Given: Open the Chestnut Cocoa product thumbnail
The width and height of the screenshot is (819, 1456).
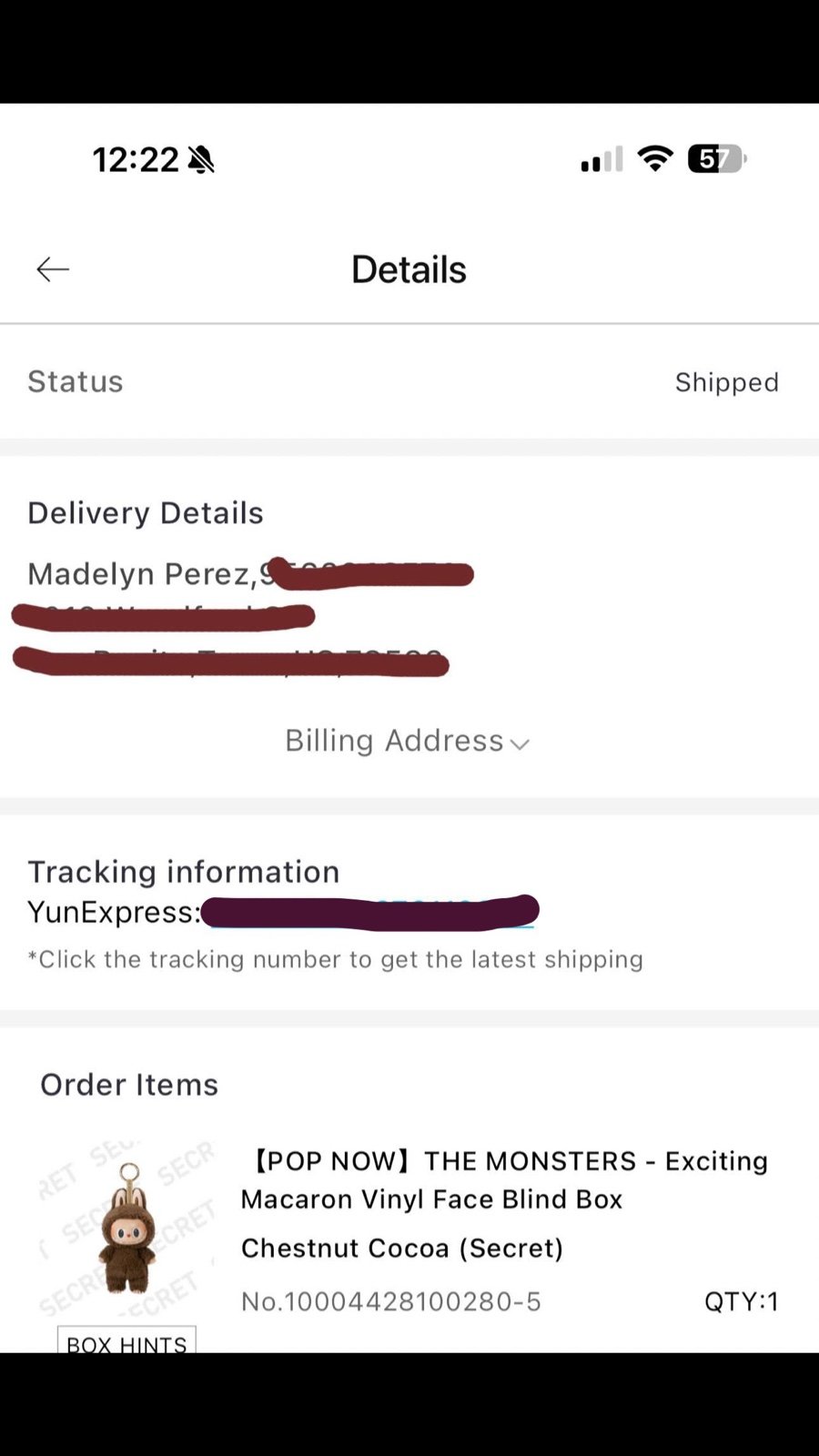Looking at the screenshot, I should click(x=127, y=1228).
